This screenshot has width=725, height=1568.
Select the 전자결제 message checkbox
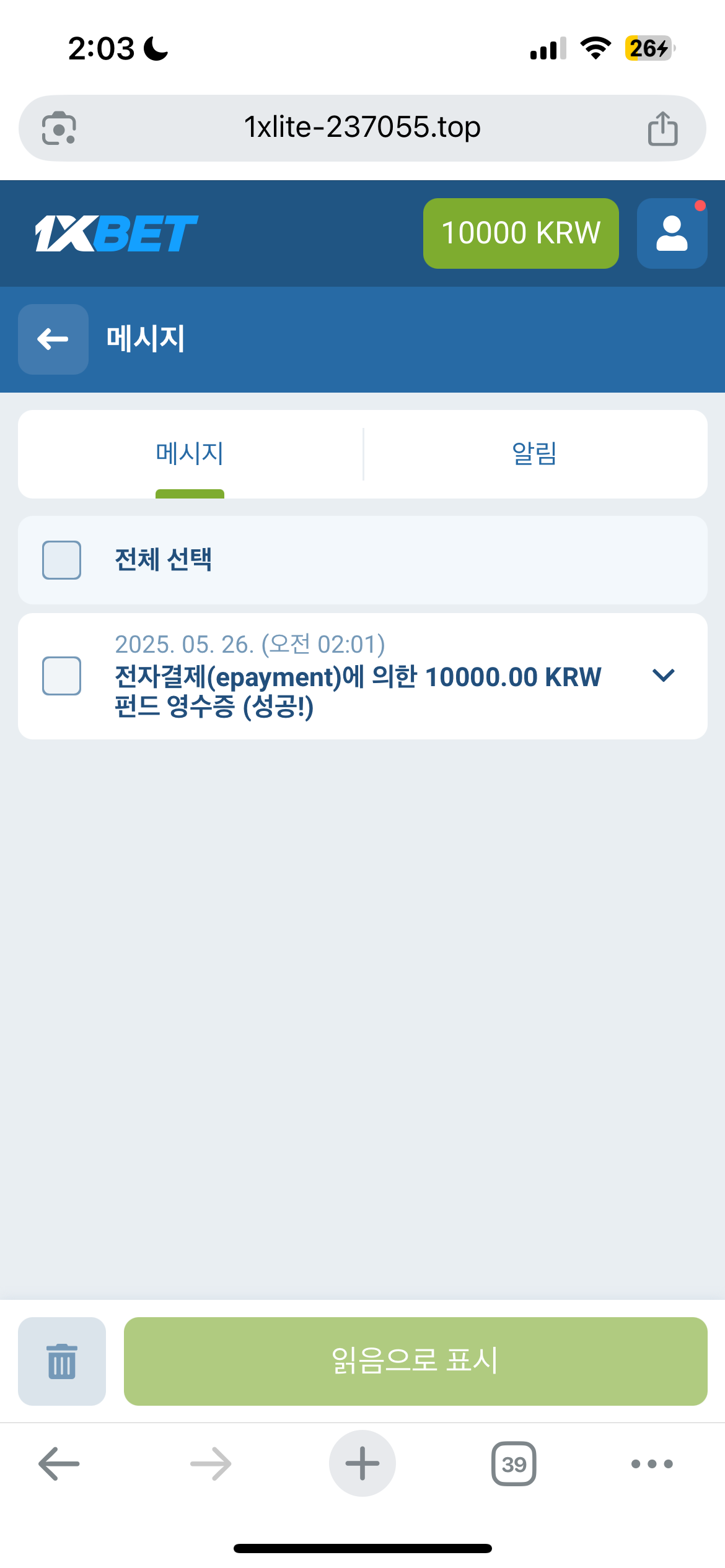[x=61, y=676]
